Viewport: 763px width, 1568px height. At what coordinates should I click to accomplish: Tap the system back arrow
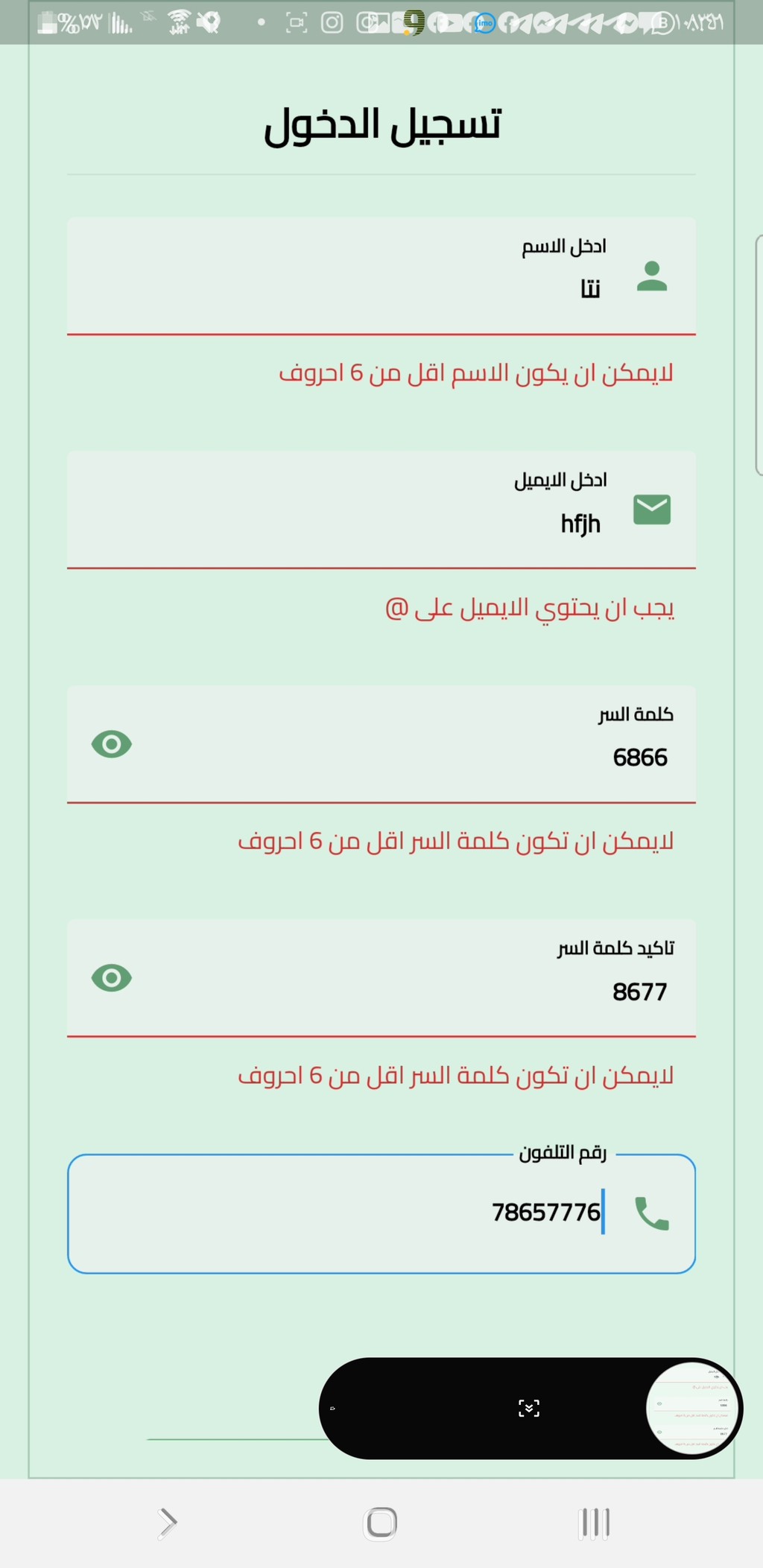(x=168, y=1523)
